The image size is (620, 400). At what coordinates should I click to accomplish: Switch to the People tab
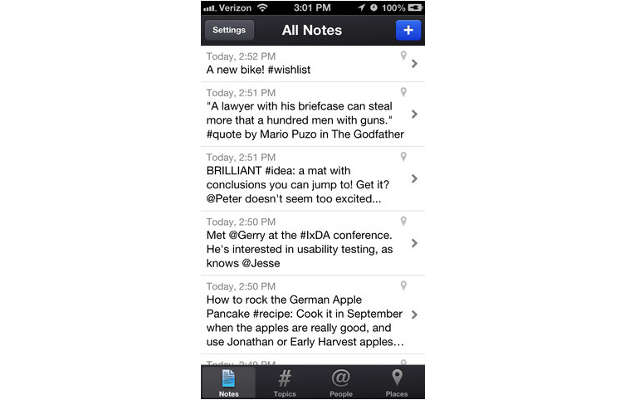[340, 382]
